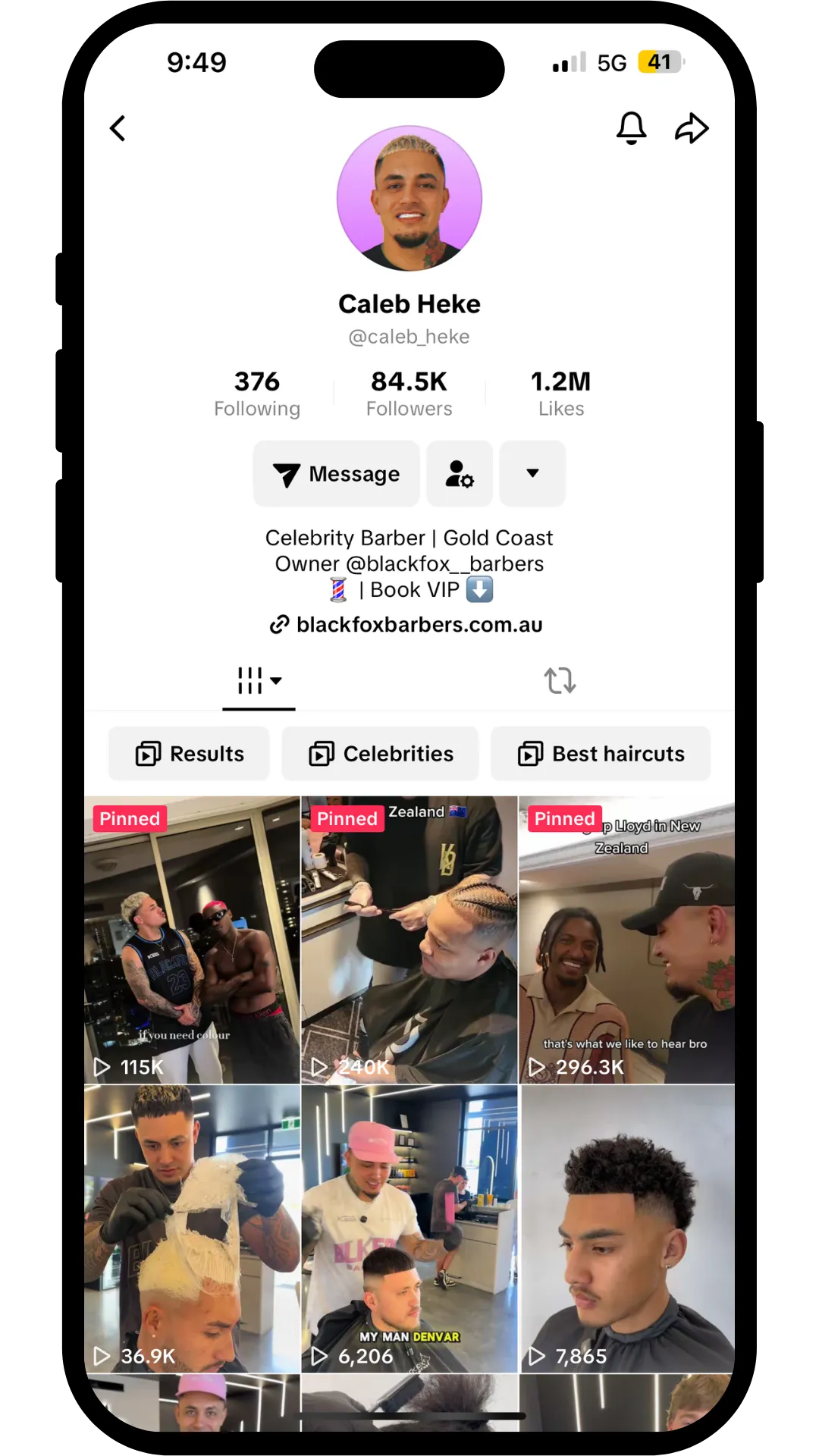819x1456 pixels.
Task: Open the notifications bell
Action: (x=631, y=128)
